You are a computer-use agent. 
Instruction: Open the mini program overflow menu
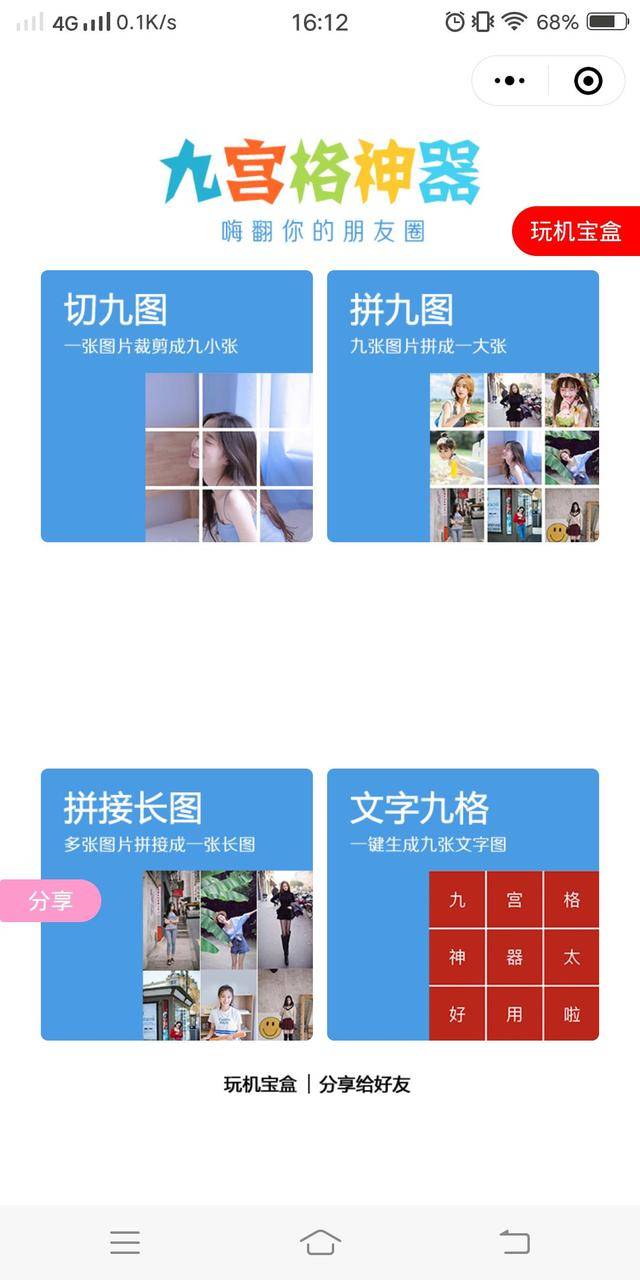510,81
